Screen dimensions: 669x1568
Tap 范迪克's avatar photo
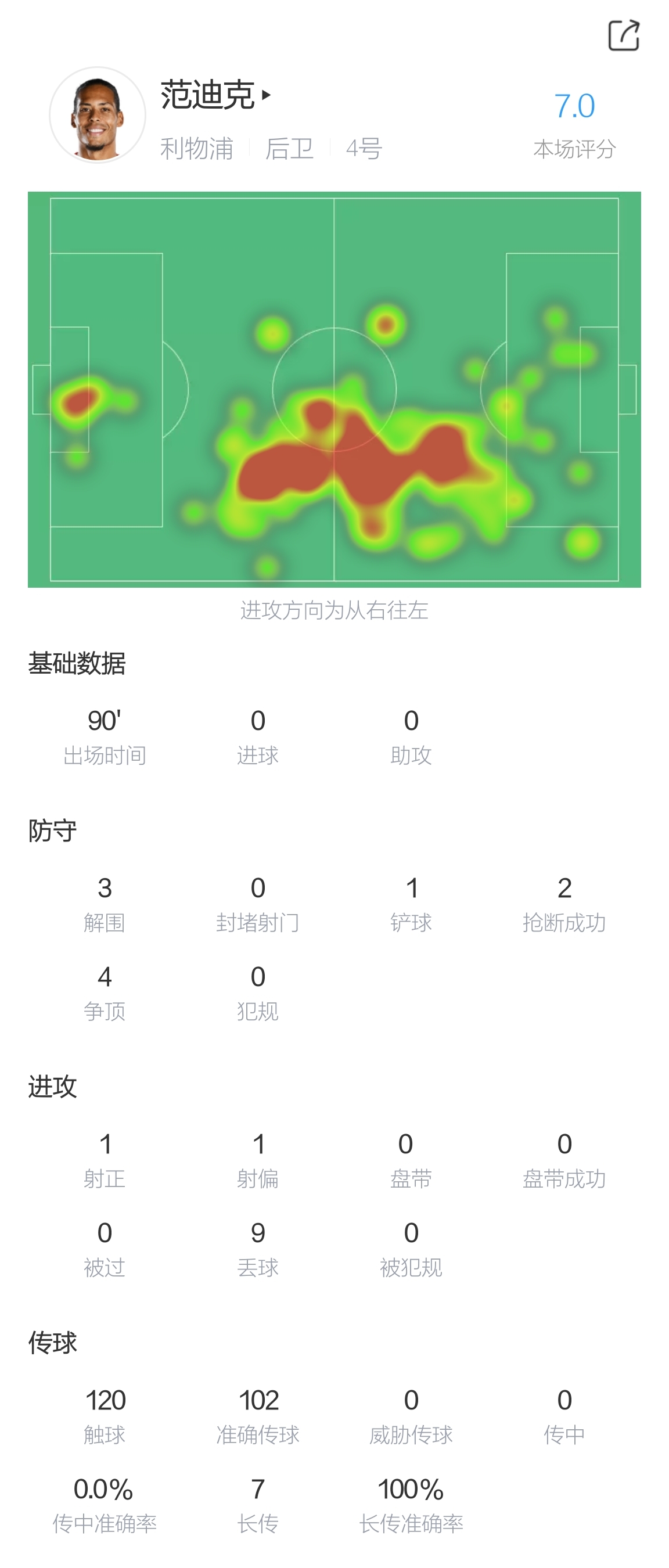pyautogui.click(x=98, y=115)
